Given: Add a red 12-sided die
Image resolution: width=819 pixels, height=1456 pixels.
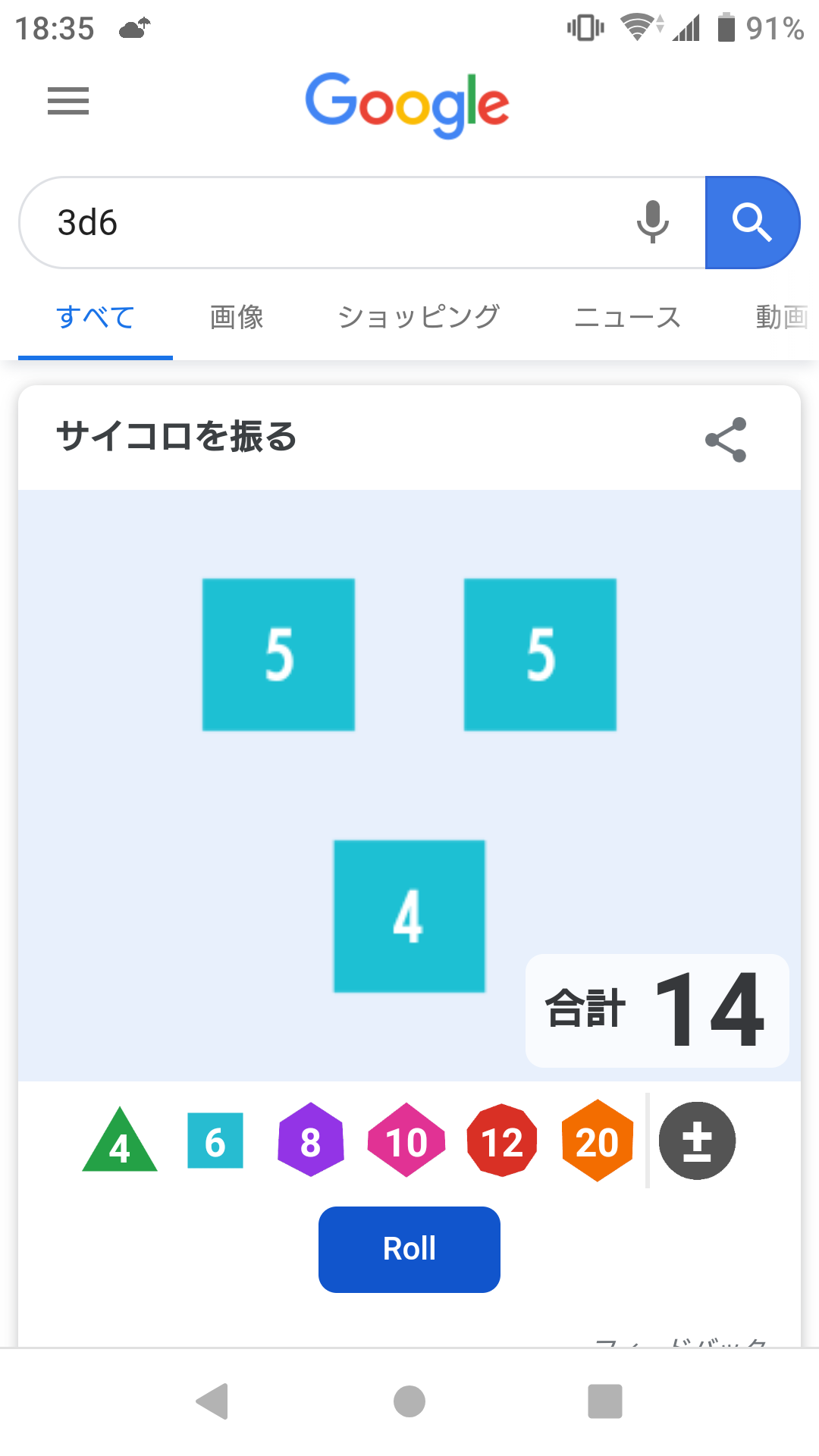Looking at the screenshot, I should [502, 1141].
